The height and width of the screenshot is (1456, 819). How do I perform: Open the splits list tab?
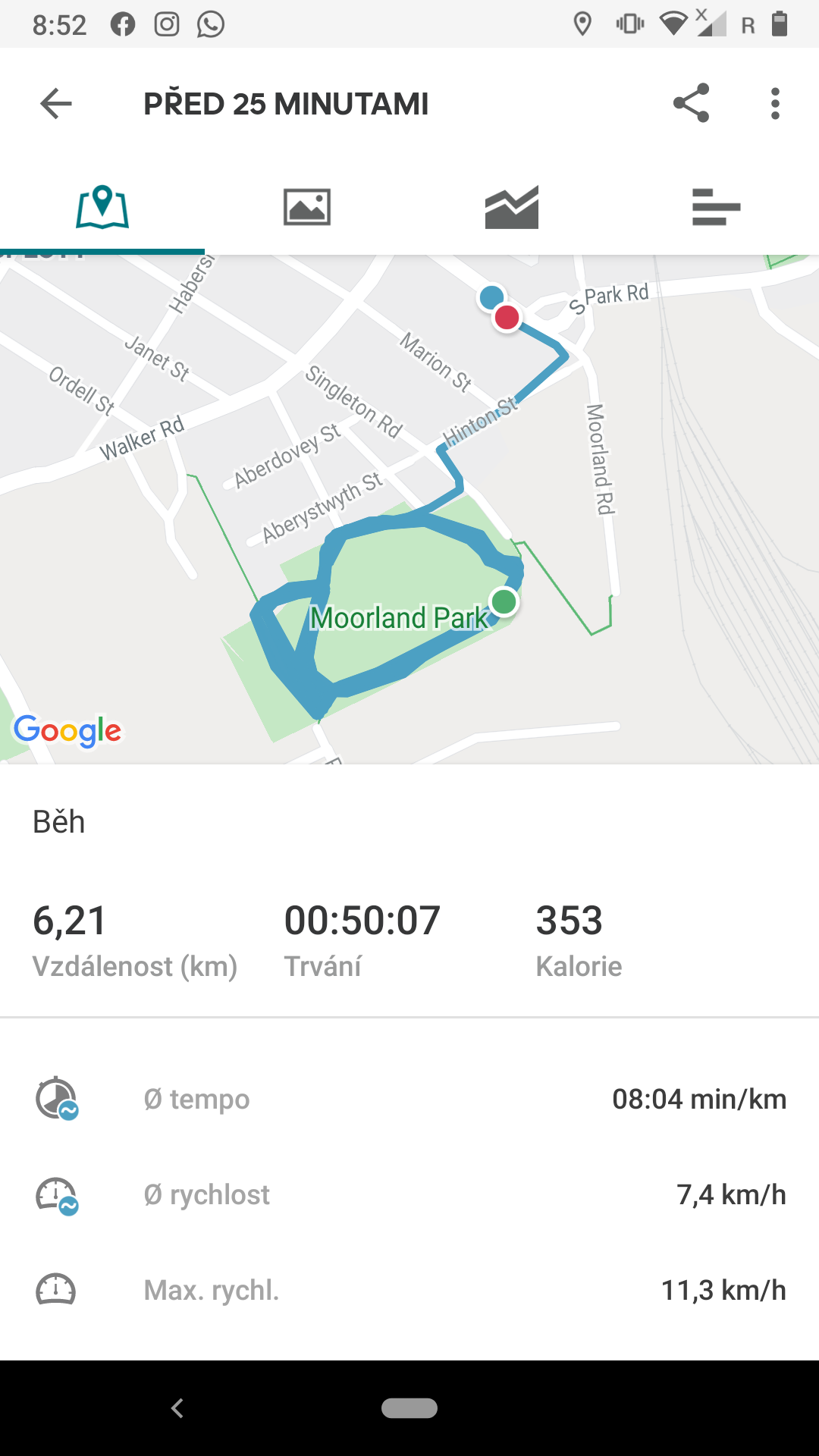coord(717,206)
